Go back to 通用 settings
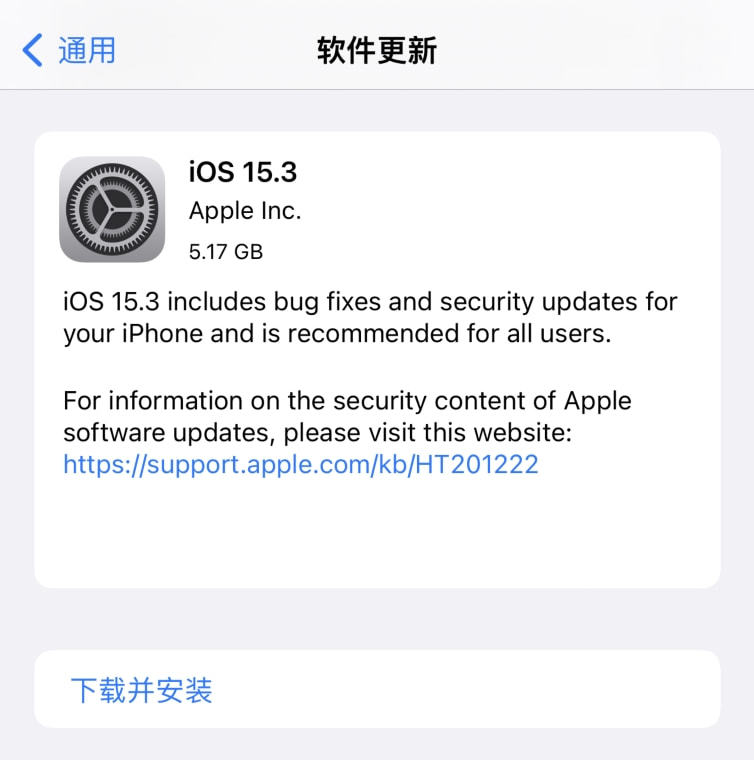 pos(70,50)
